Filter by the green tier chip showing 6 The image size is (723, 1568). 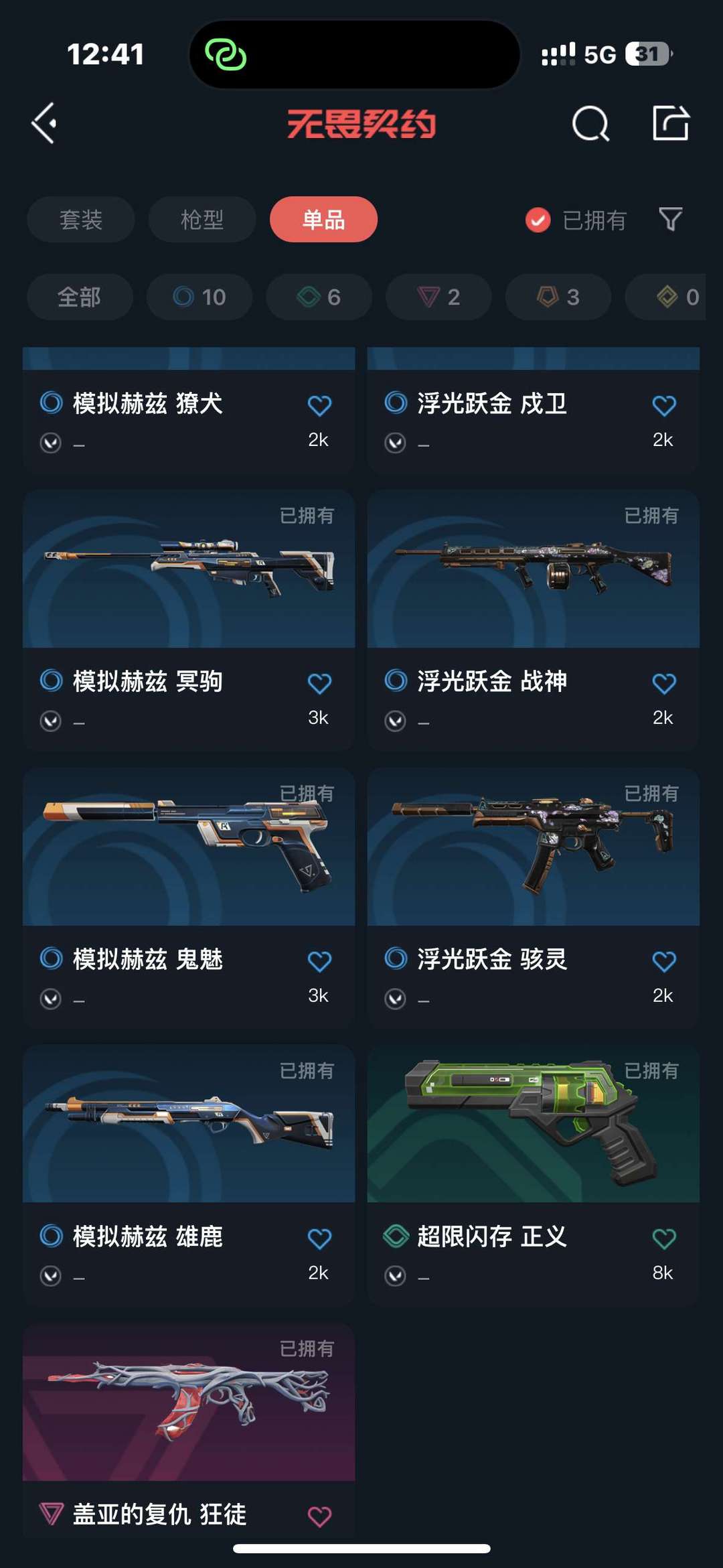coord(319,297)
